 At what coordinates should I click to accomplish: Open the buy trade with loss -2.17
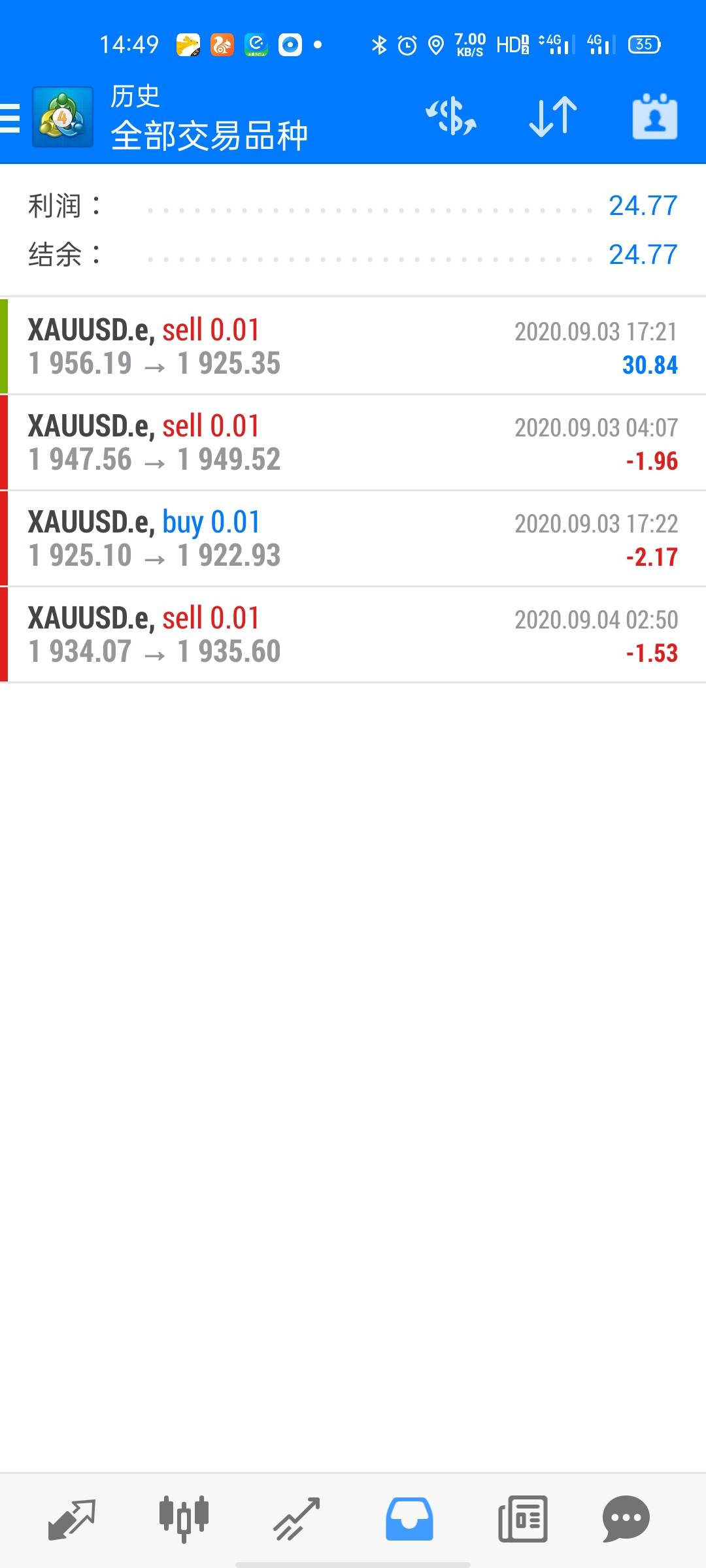pos(353,538)
